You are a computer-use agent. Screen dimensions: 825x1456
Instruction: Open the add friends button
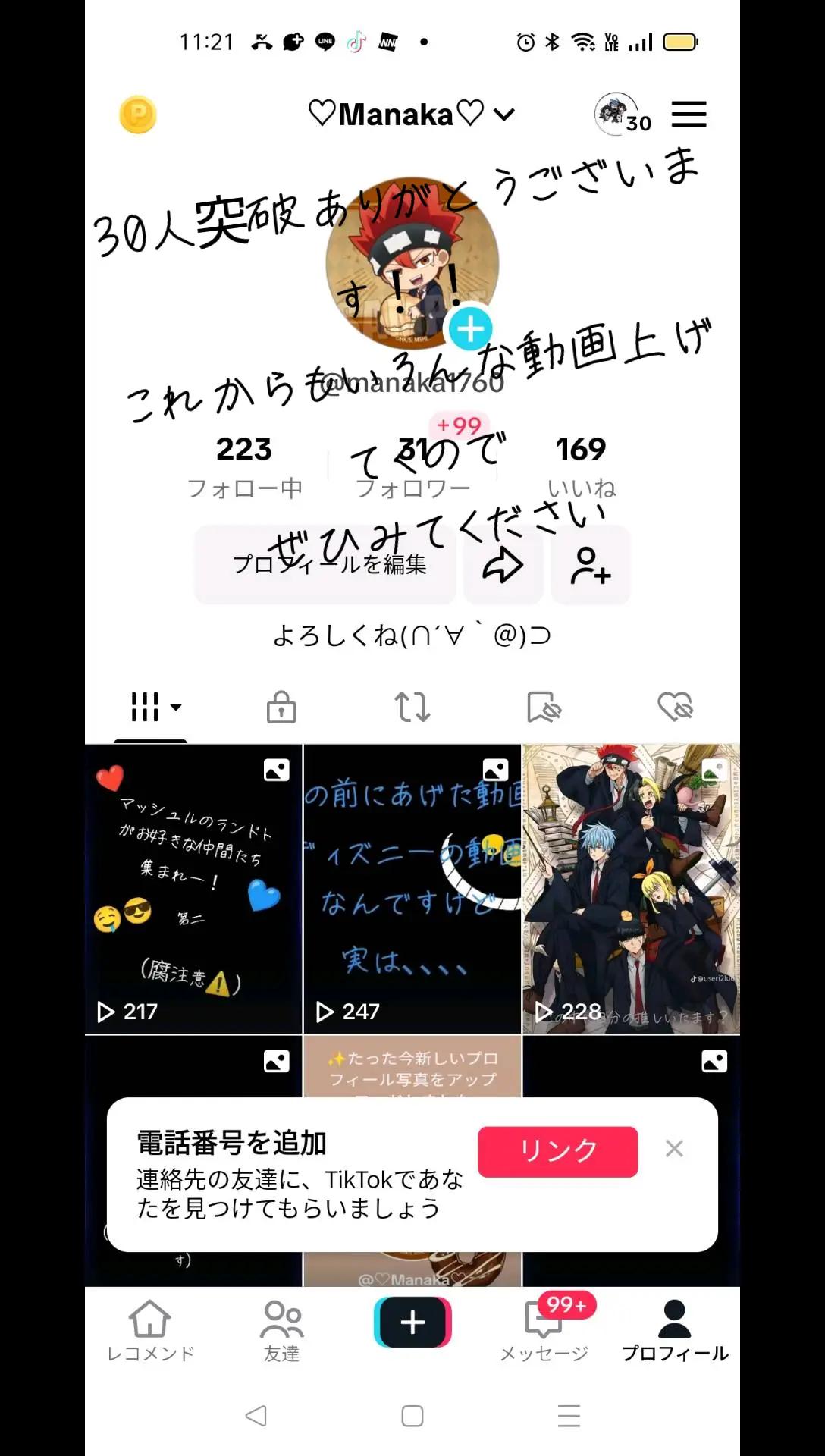591,565
